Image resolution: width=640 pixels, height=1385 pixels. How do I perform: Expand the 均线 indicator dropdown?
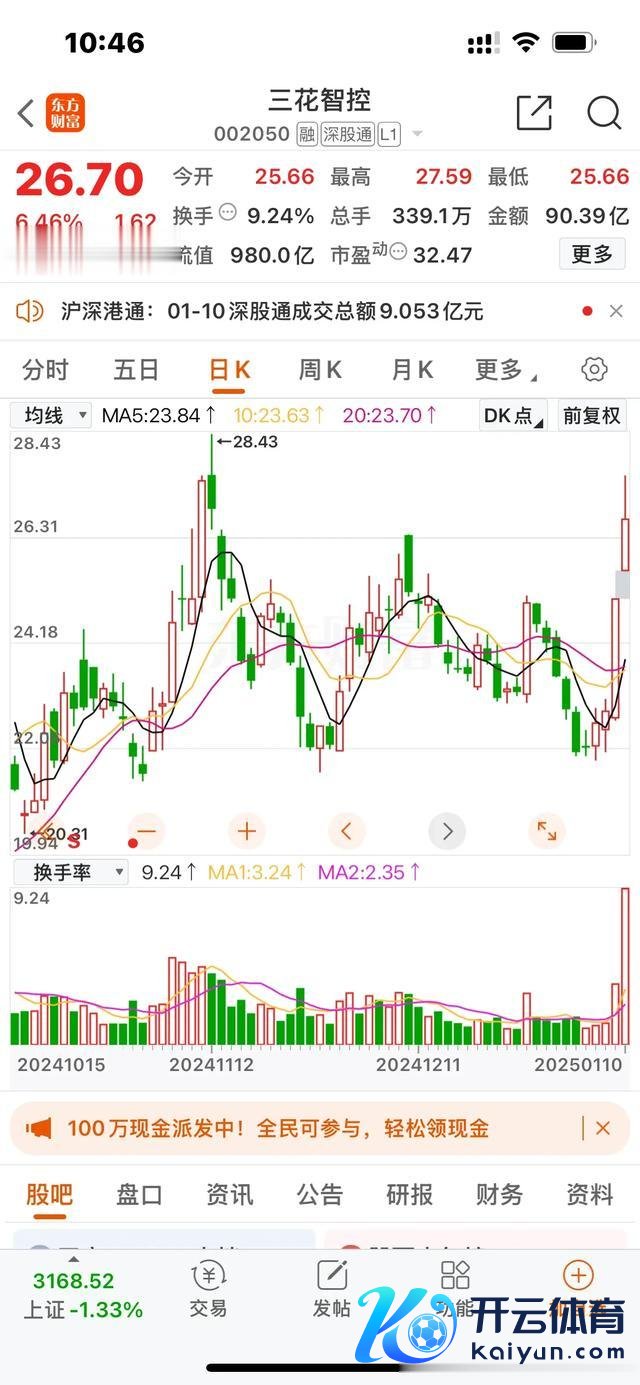point(52,415)
